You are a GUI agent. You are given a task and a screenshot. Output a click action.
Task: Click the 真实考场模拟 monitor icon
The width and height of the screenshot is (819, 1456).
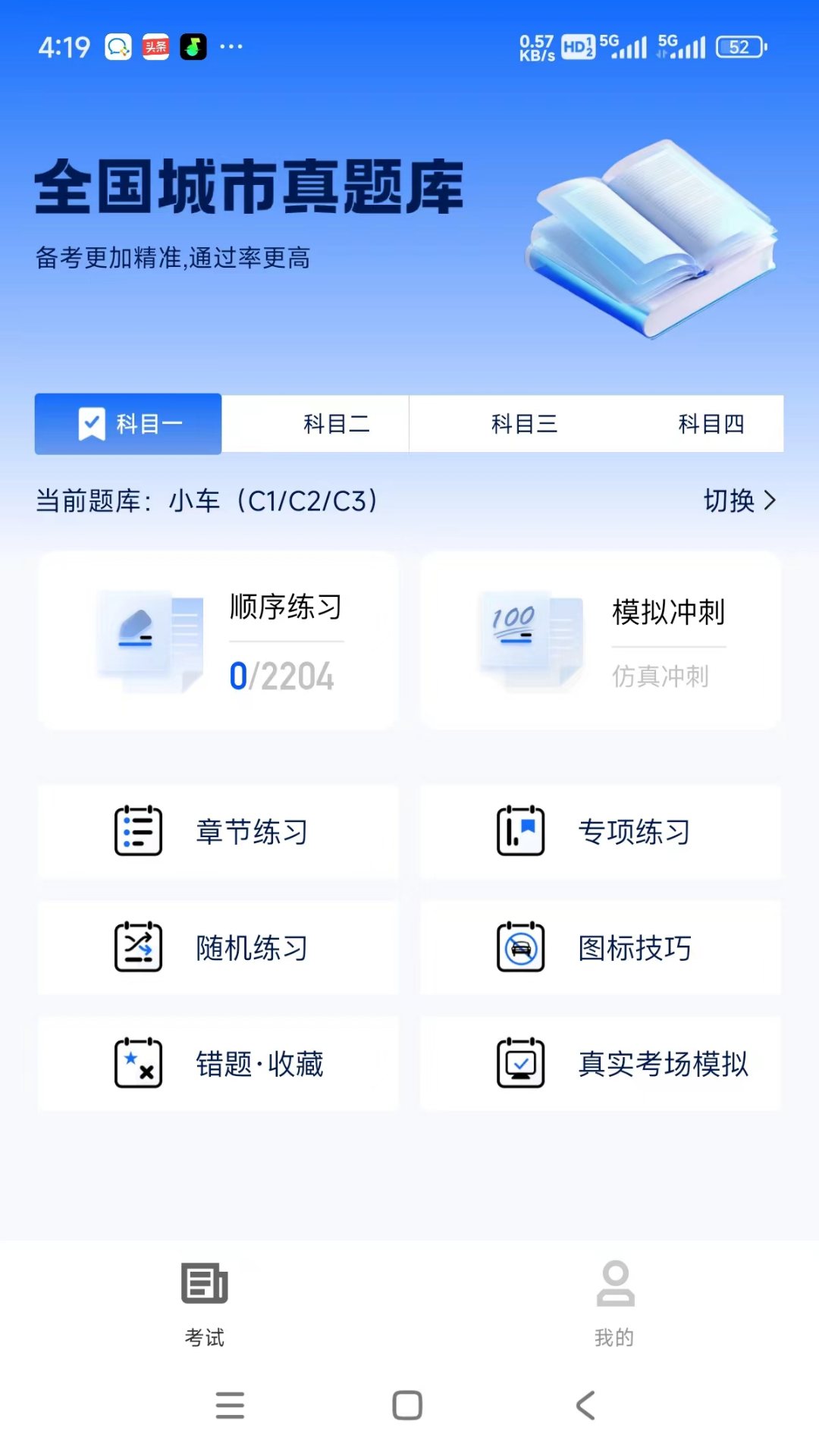pos(519,1063)
